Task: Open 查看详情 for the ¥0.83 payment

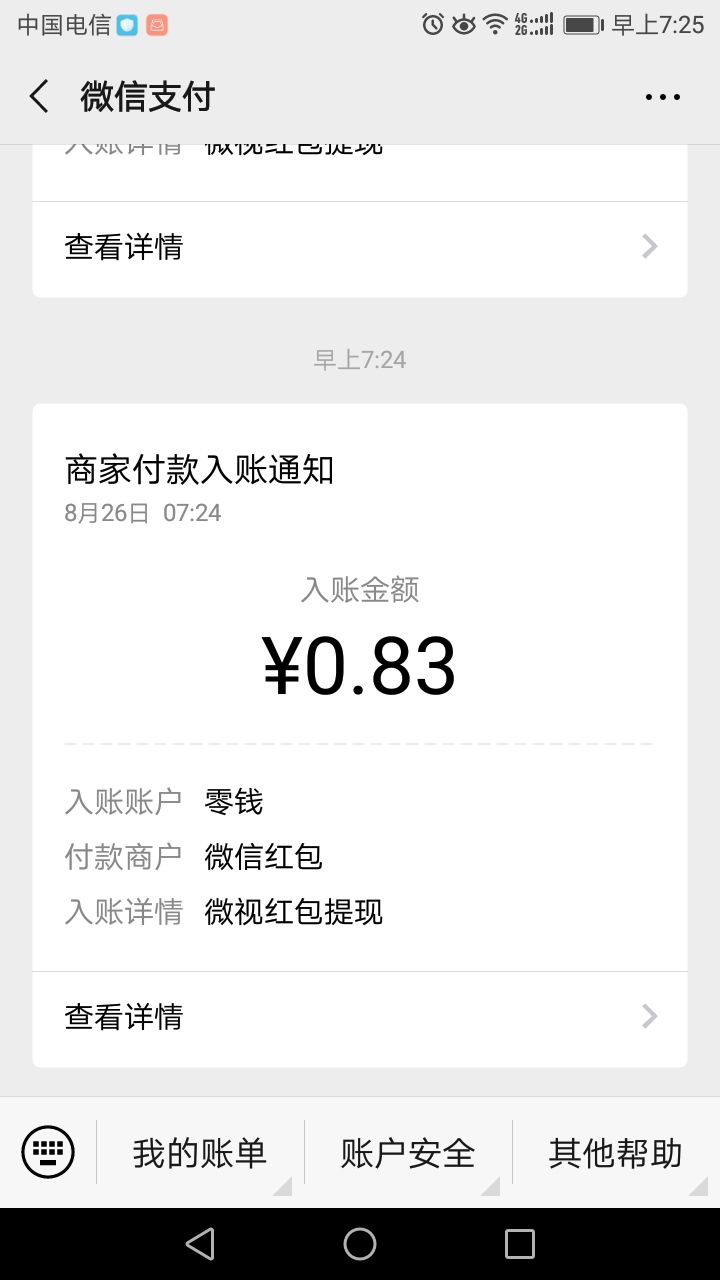Action: tap(360, 1017)
